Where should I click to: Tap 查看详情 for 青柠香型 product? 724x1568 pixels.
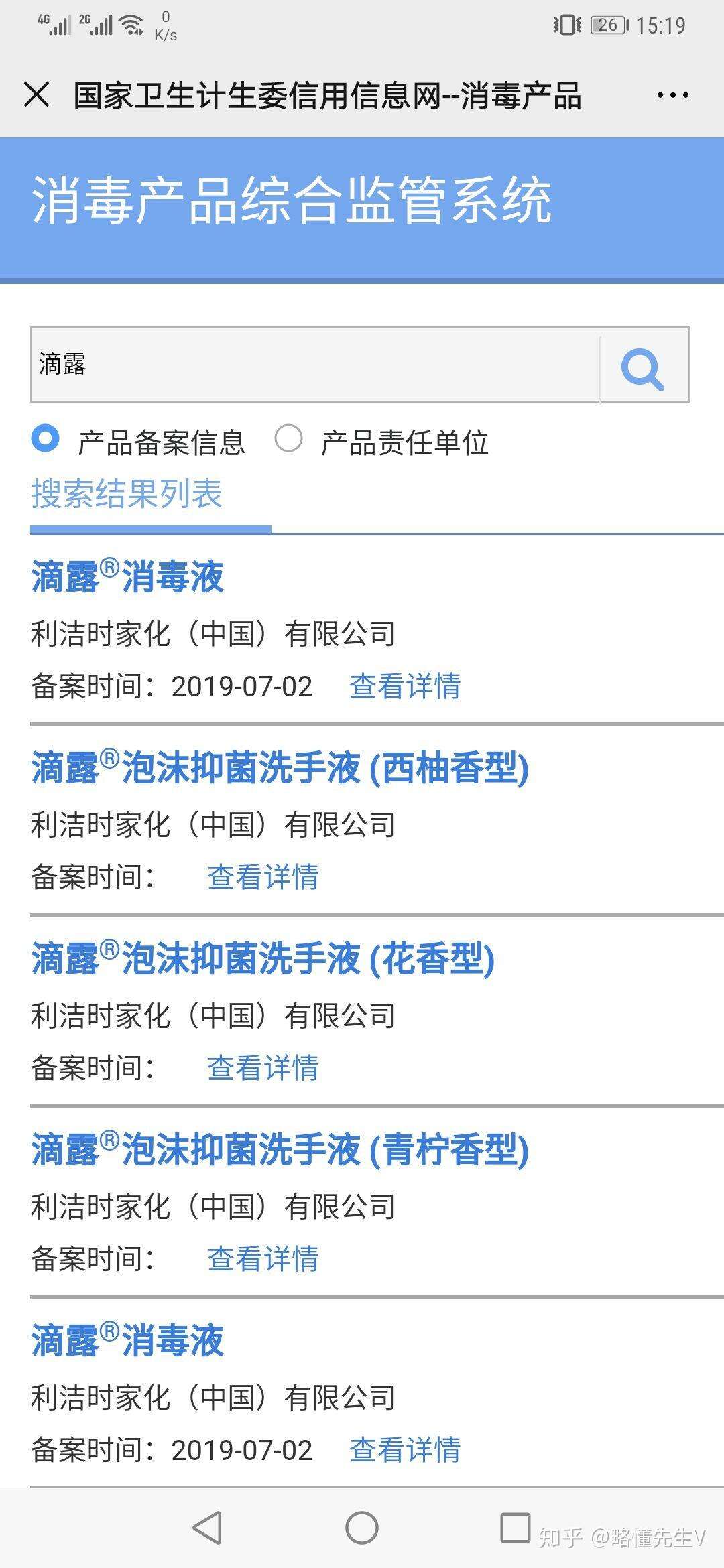[x=263, y=1260]
